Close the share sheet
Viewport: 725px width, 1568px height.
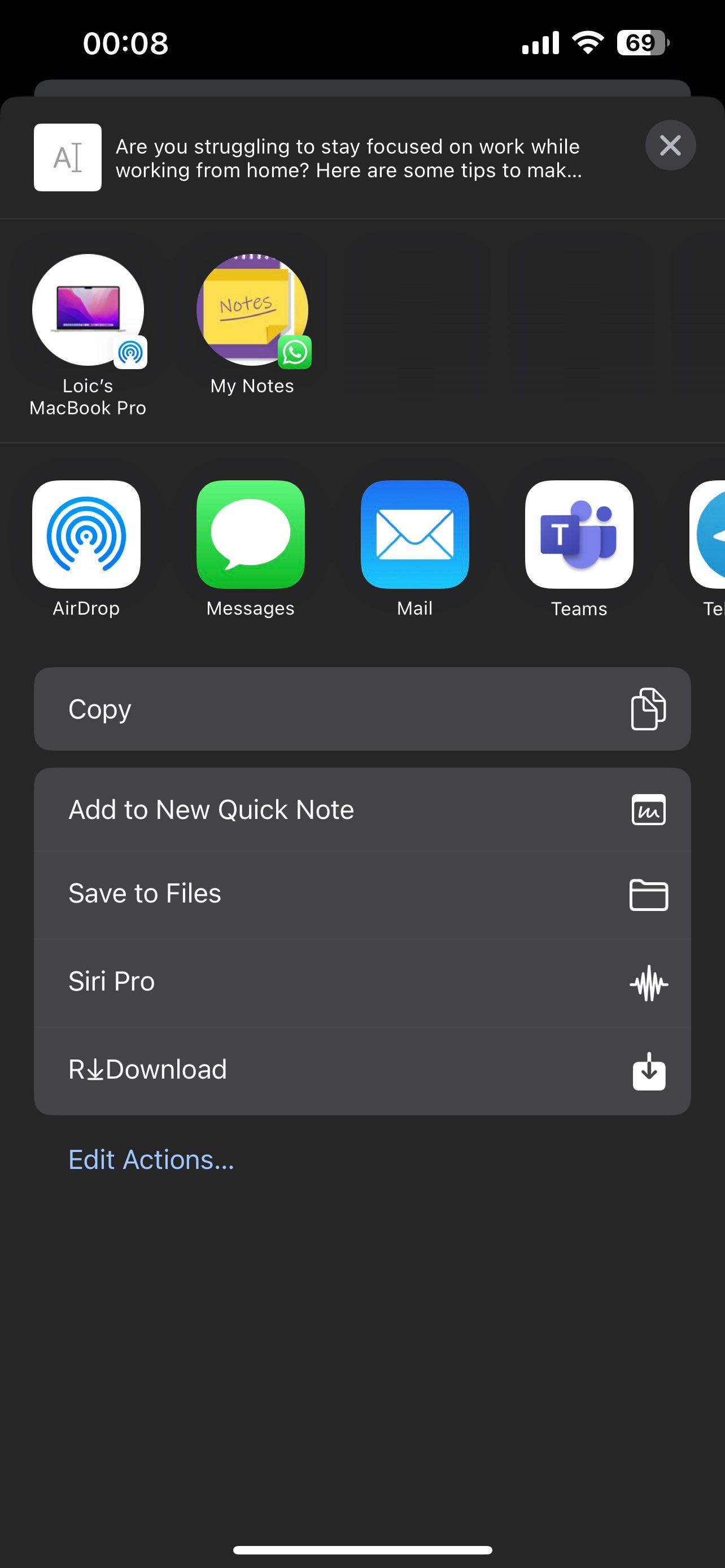[670, 146]
